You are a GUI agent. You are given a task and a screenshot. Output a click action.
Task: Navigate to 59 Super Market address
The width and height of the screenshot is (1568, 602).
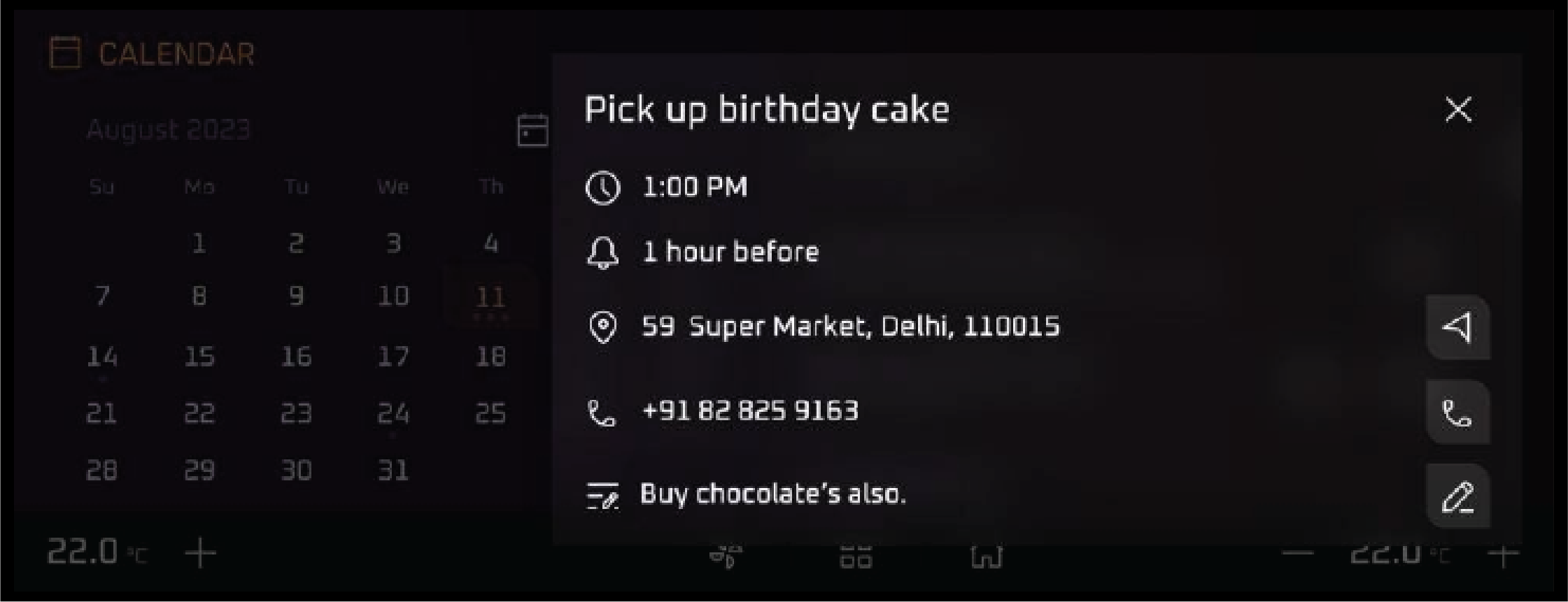[x=1457, y=327]
